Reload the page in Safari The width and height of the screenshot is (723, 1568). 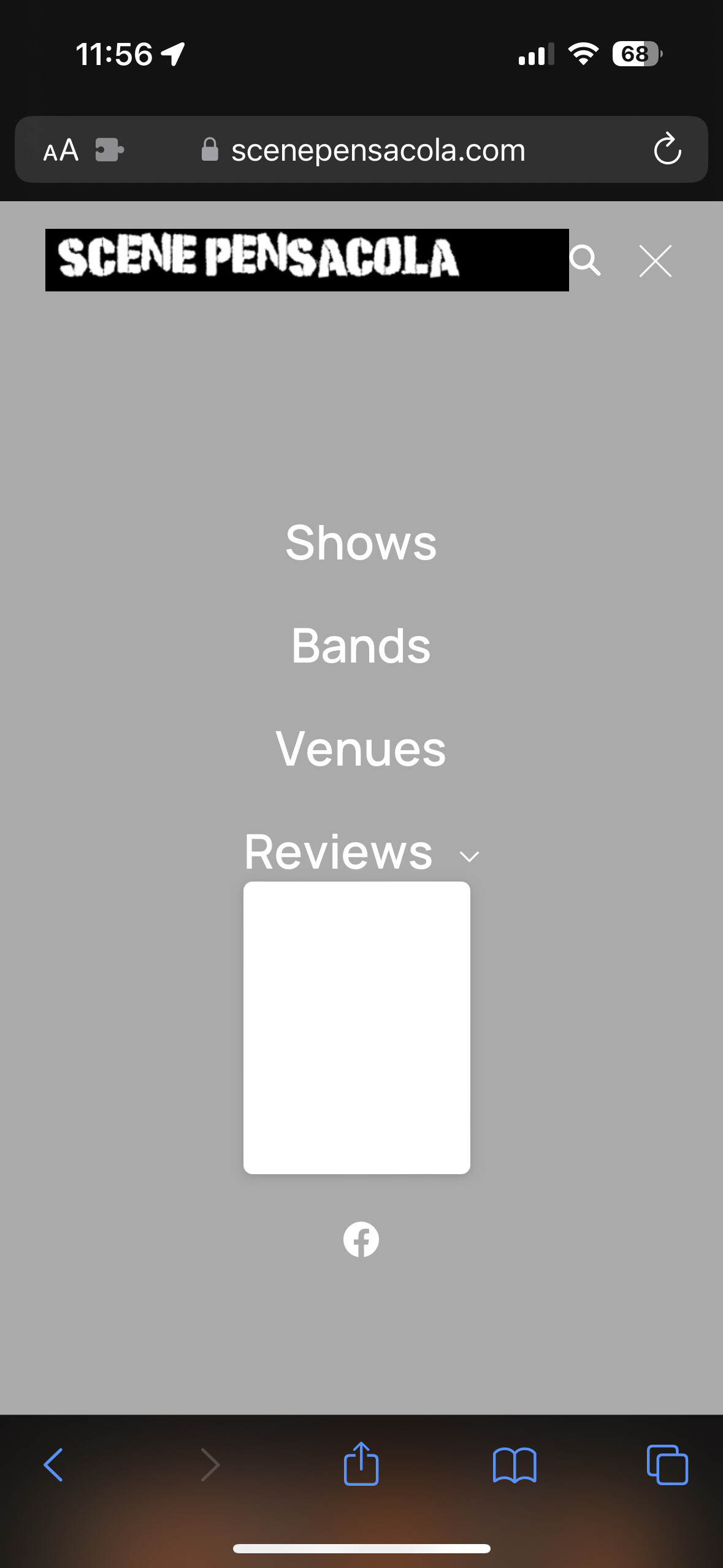click(x=667, y=150)
